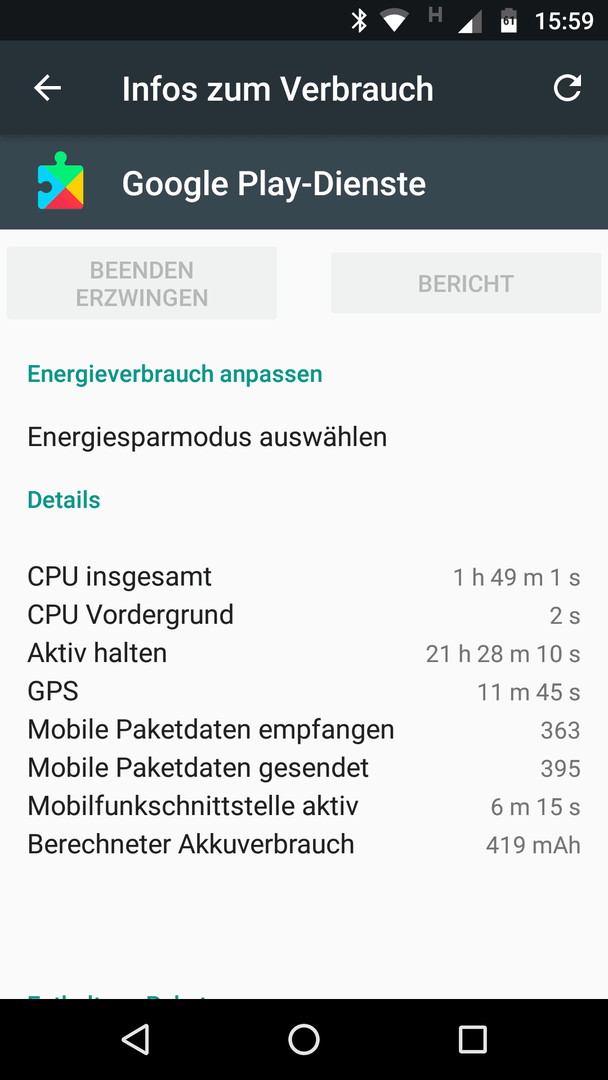Tap the Bericht button
Viewport: 608px width, 1080px height.
[466, 284]
